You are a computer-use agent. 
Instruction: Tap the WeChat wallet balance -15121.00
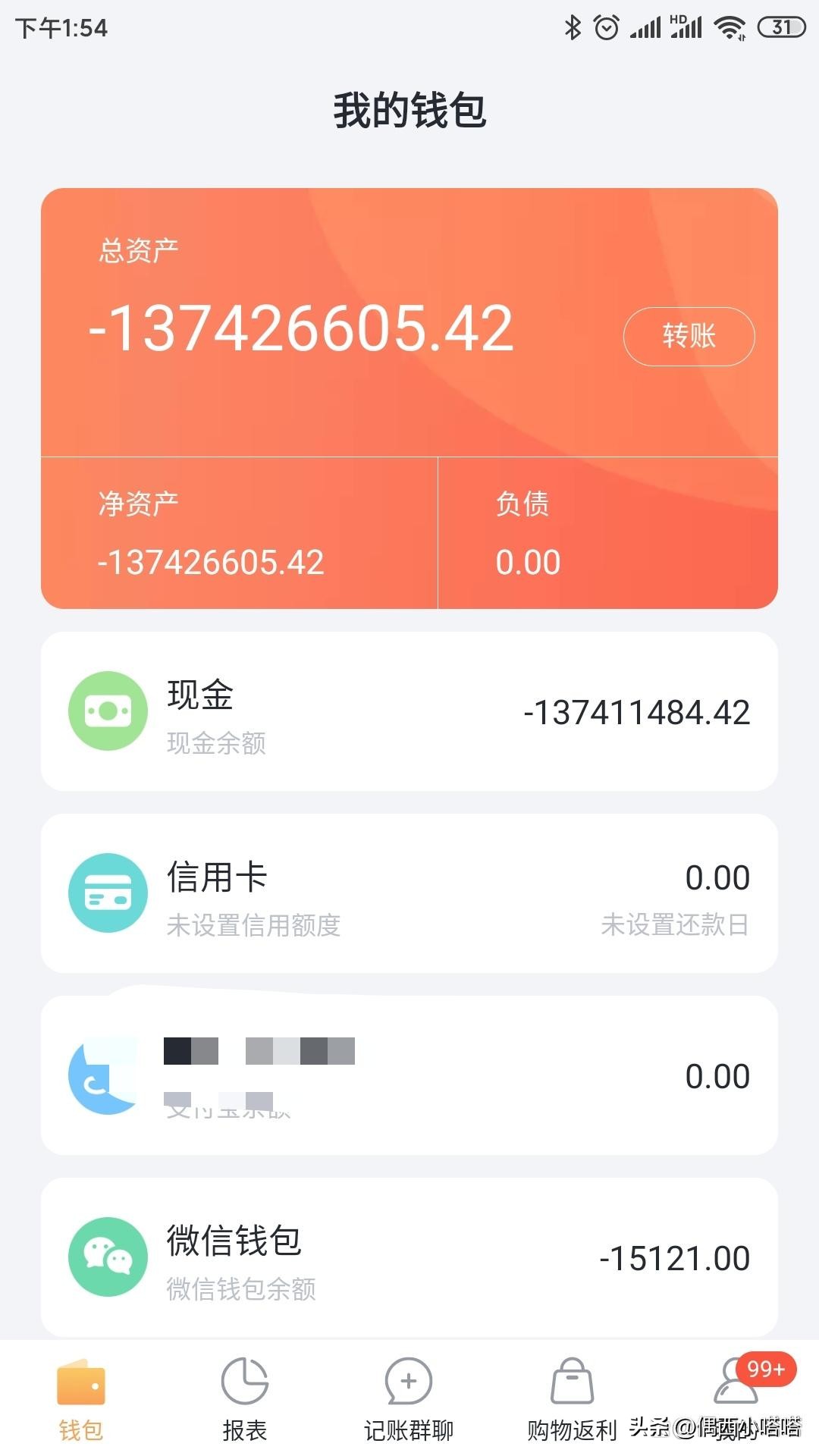(672, 1257)
